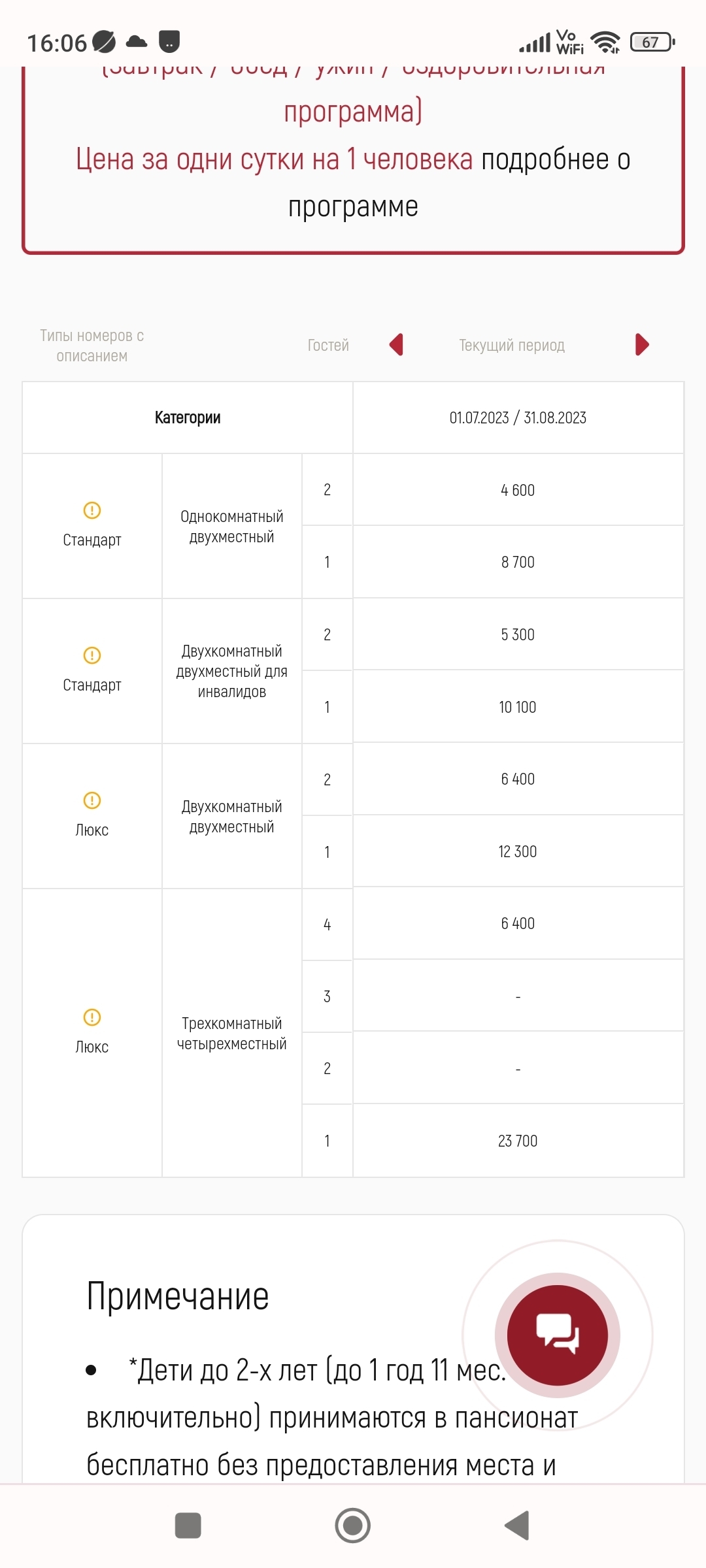
Task: Go to the home screen
Action: pos(353,1526)
